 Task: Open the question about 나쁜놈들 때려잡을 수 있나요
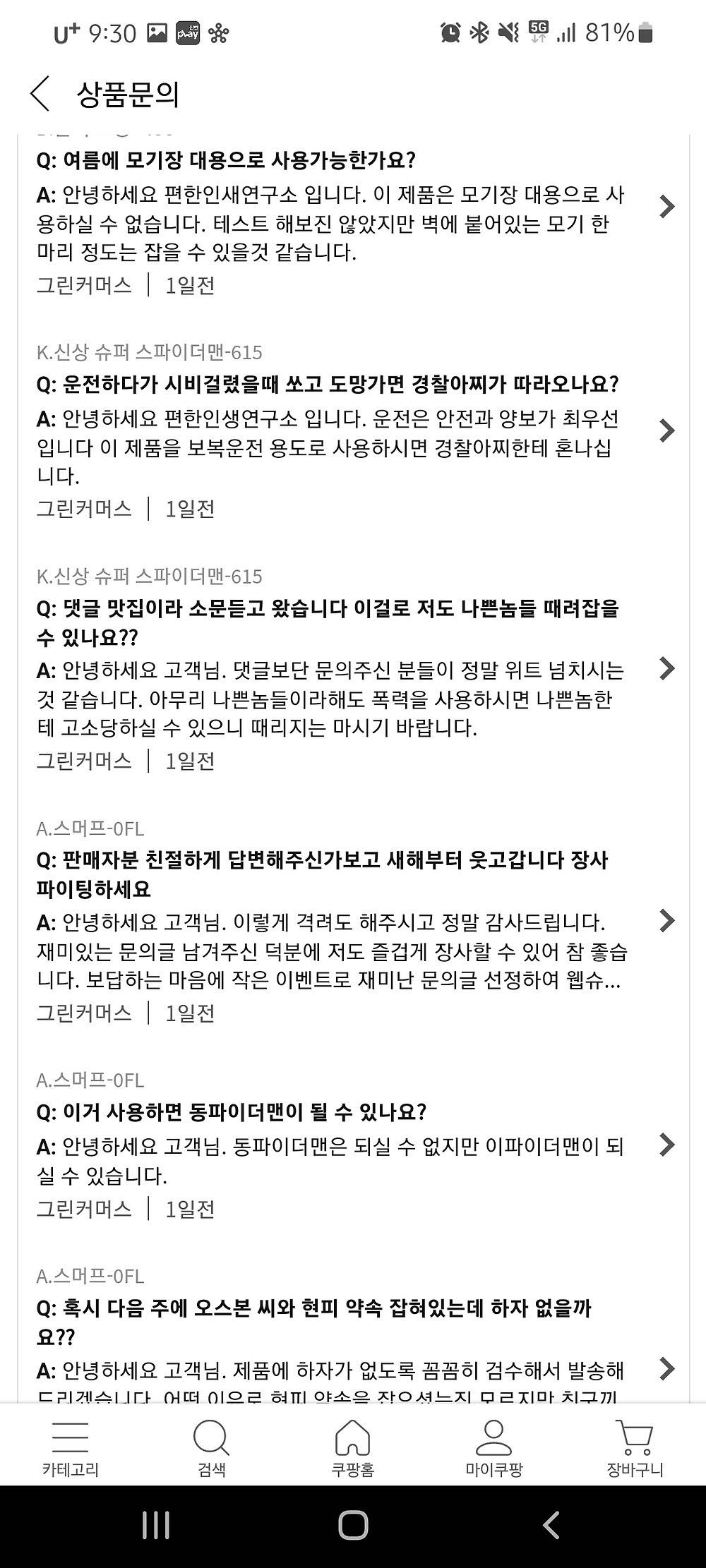[x=353, y=669]
